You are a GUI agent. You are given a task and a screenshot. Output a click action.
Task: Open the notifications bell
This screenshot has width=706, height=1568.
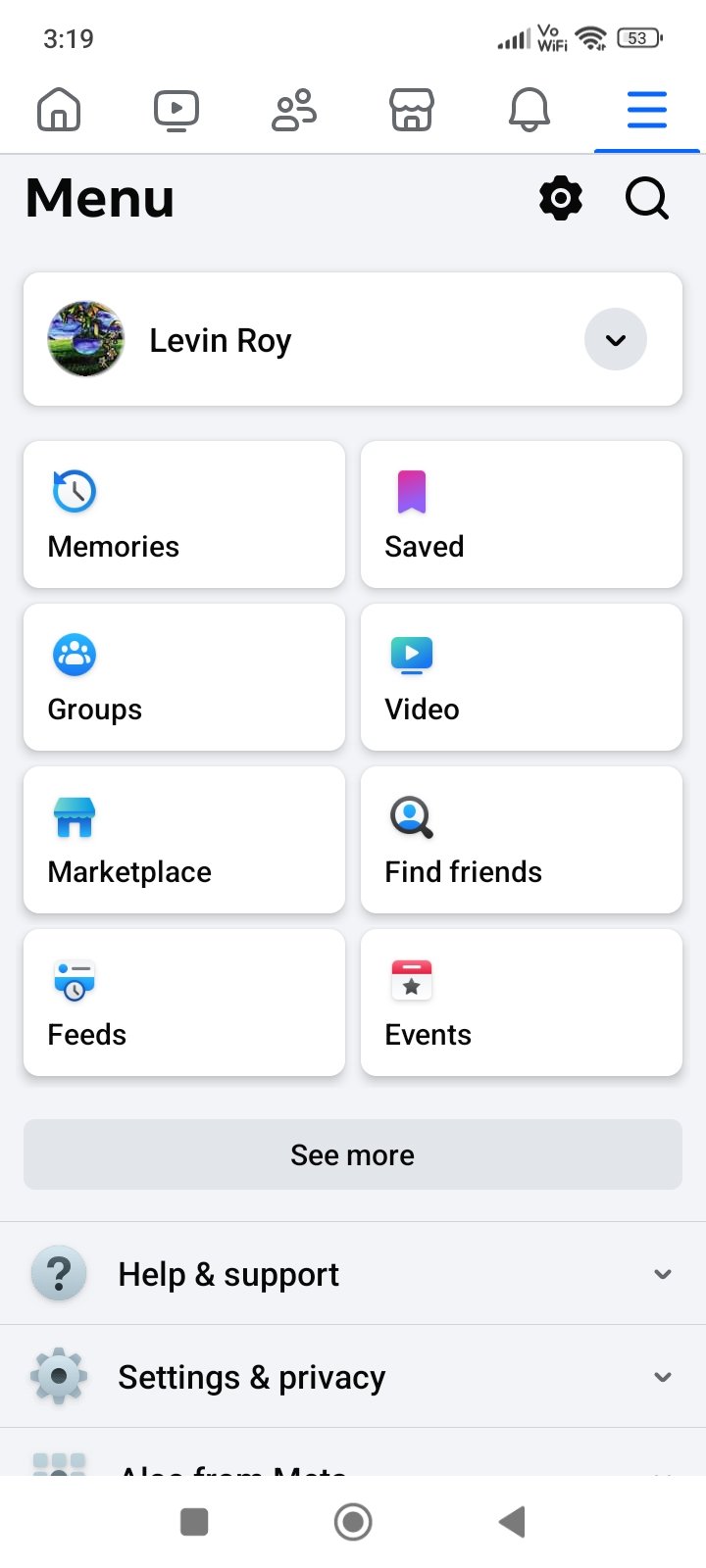coord(529,110)
